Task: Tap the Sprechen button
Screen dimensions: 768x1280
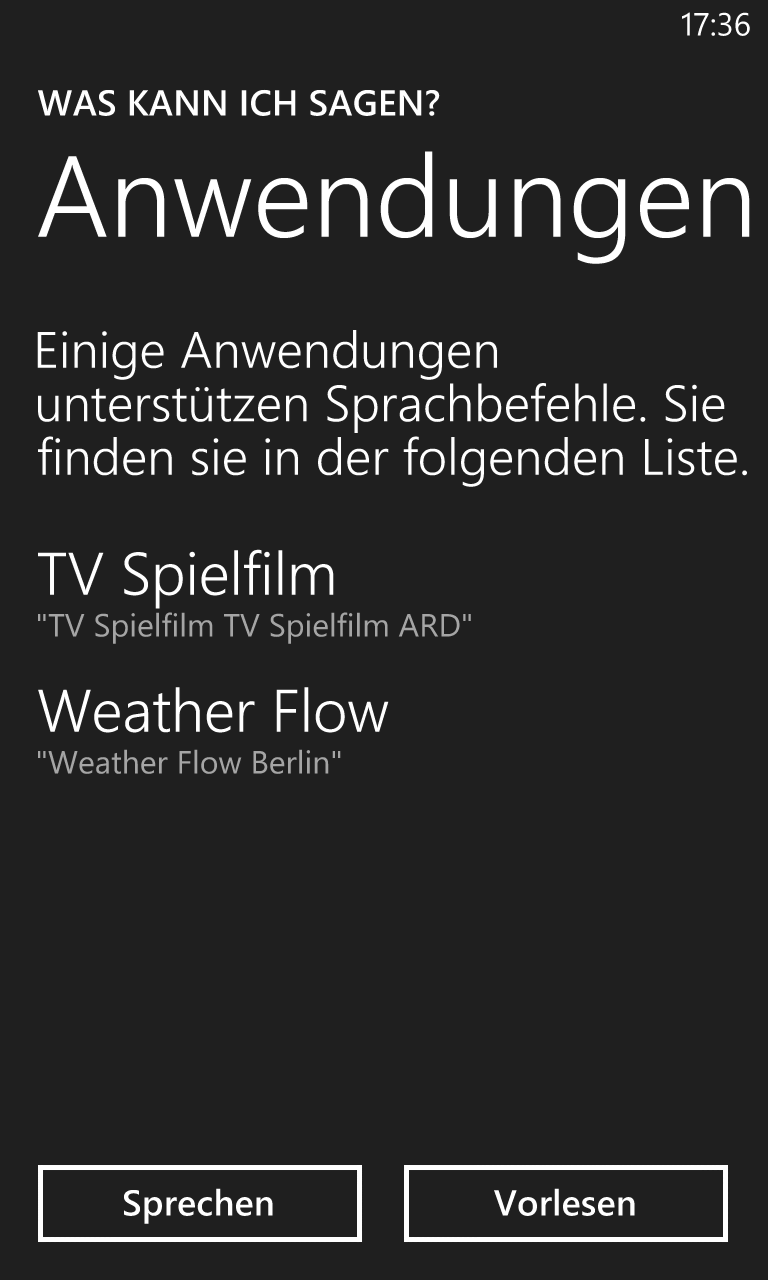Action: click(199, 1203)
